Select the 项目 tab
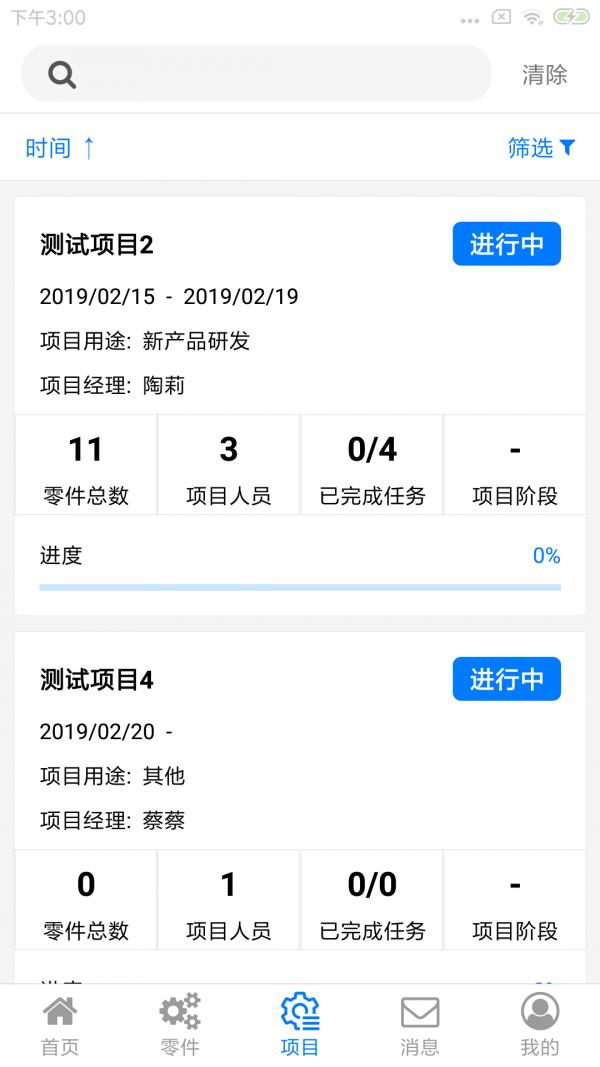600x1067 pixels. pos(300,1024)
